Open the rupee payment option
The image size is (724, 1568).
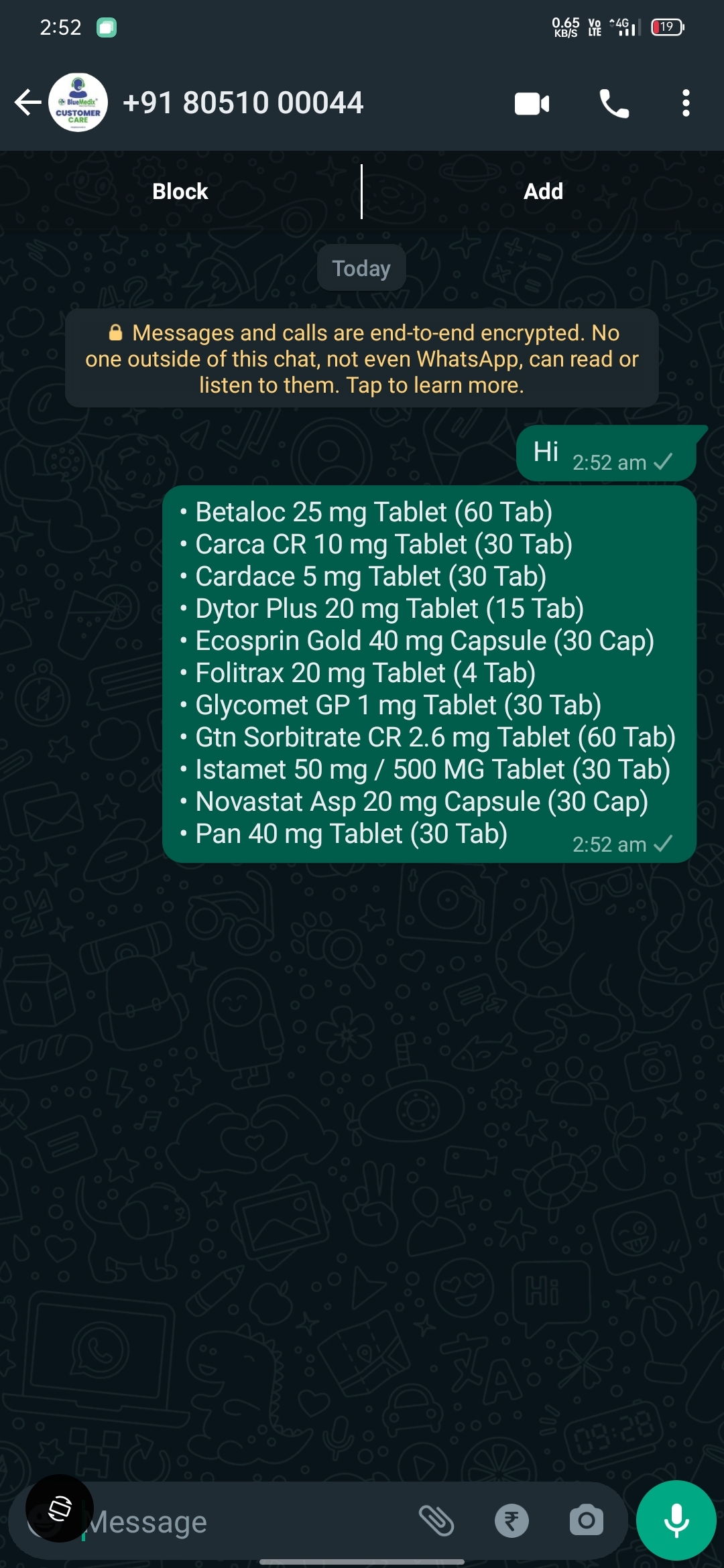511,1520
